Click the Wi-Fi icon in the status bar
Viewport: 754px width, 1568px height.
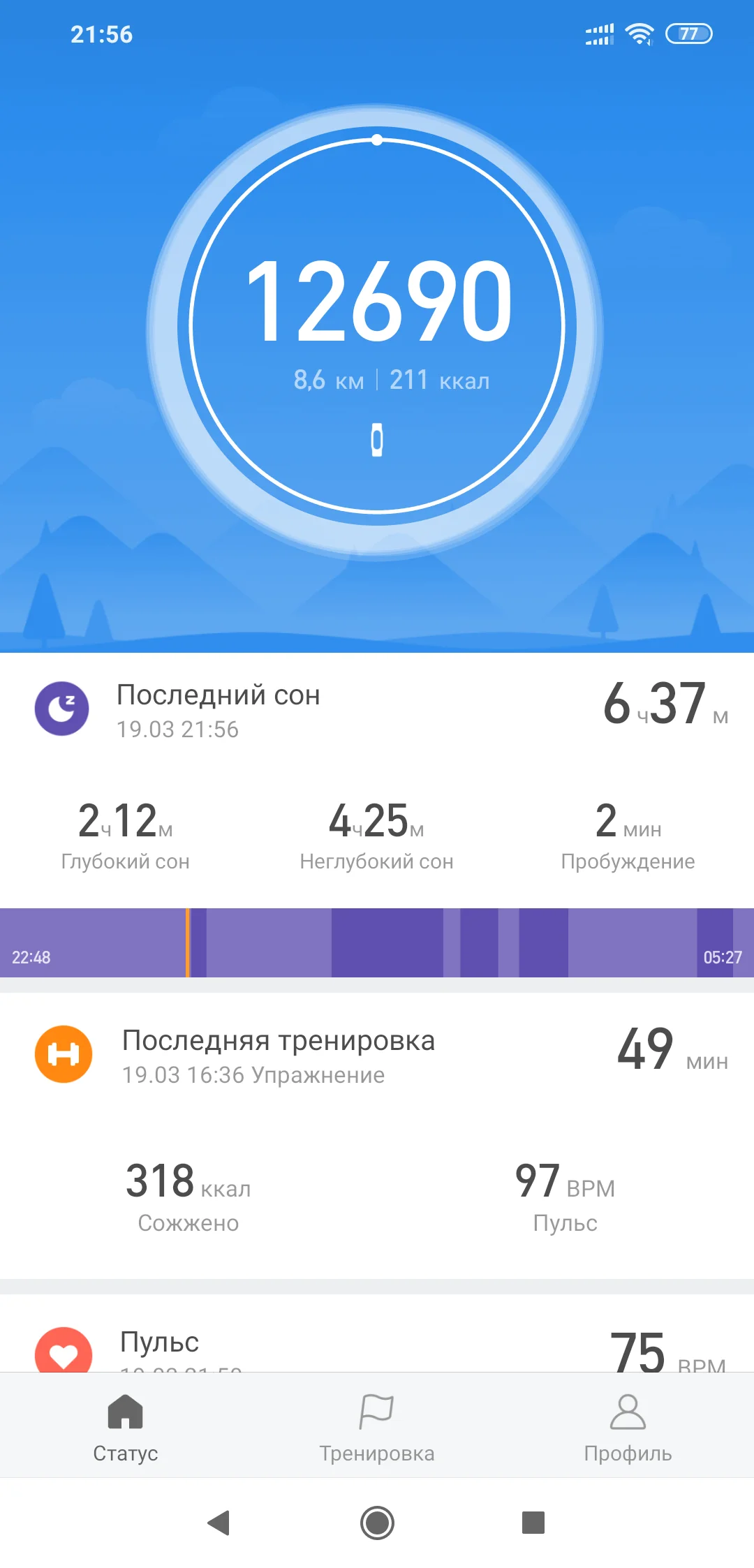click(x=637, y=31)
